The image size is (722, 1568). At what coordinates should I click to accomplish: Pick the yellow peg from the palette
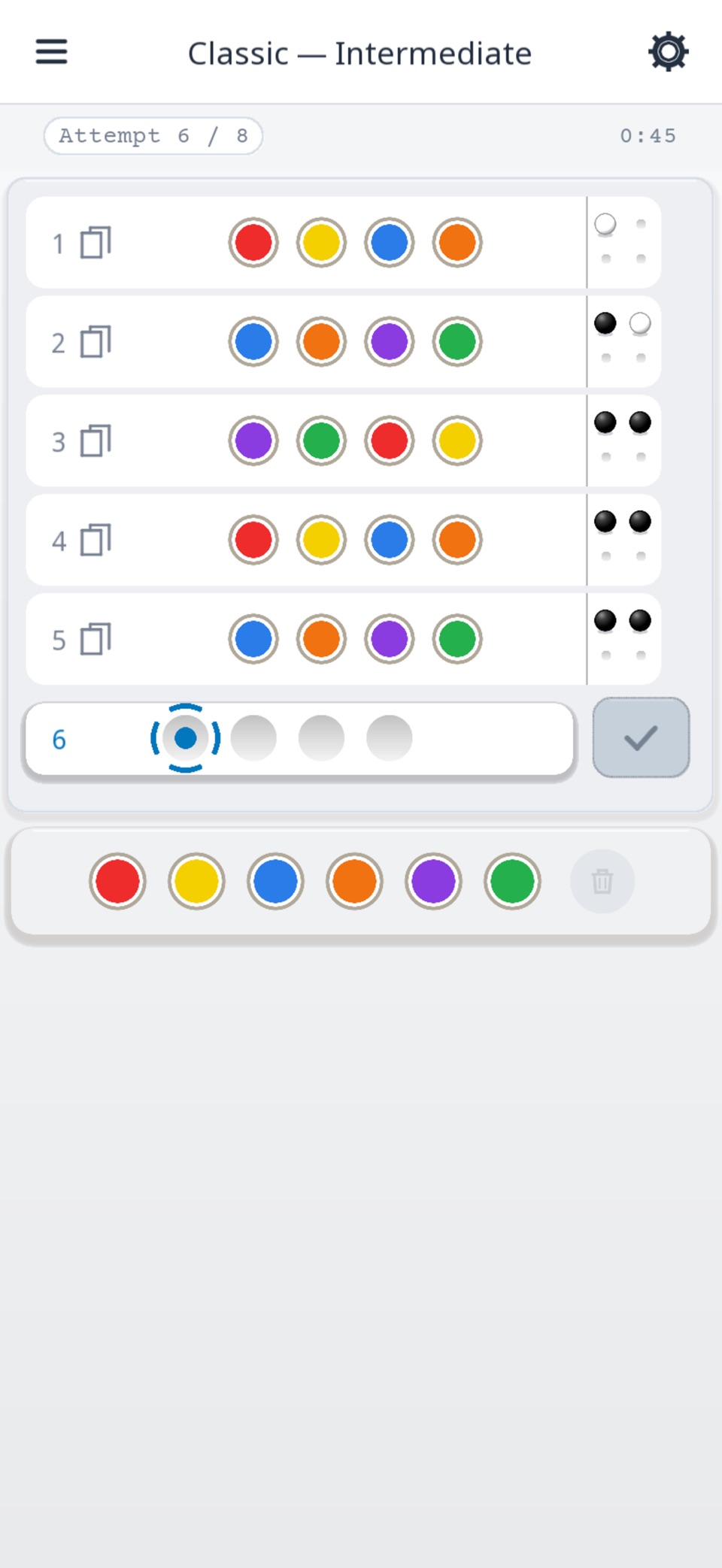[x=196, y=881]
